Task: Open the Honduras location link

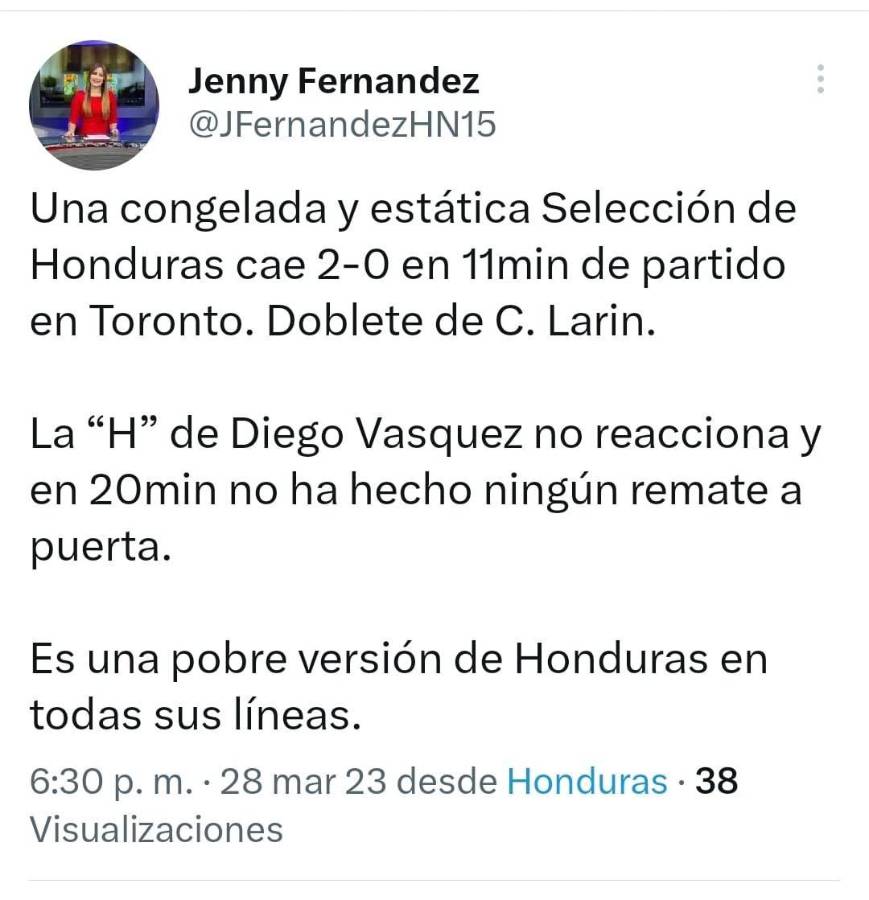Action: 586,782
